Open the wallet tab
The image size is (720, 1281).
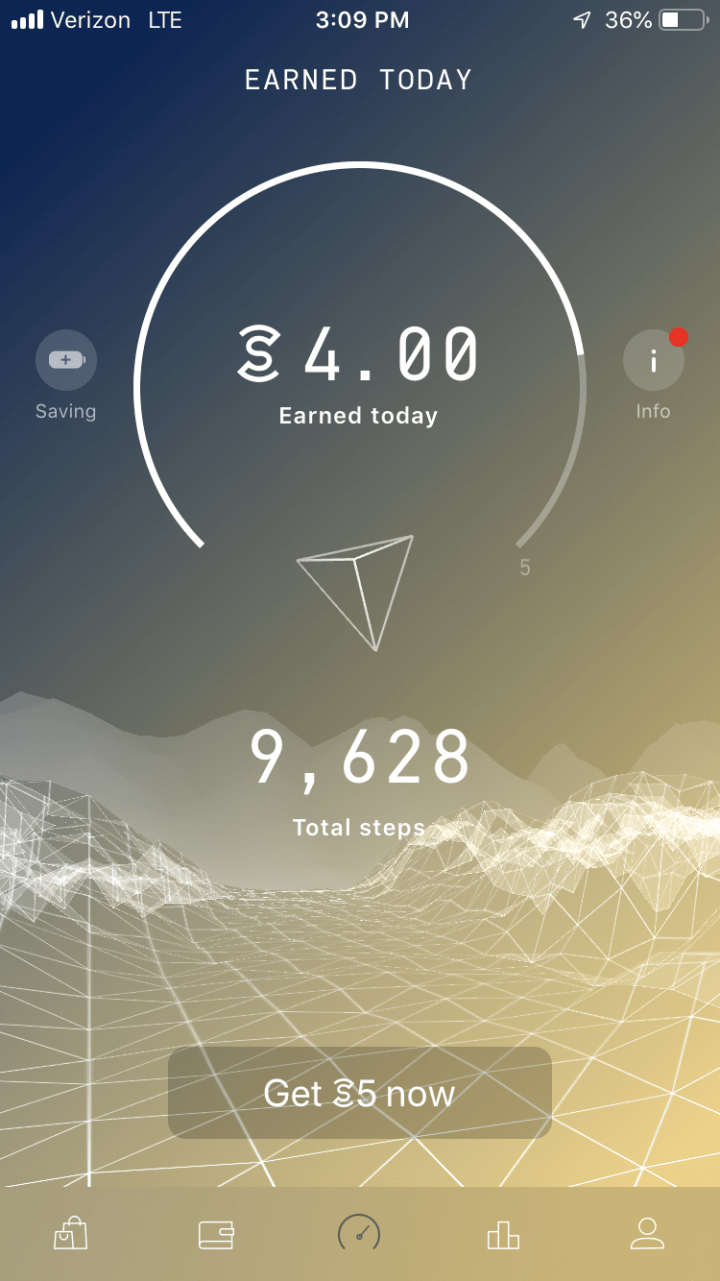pyautogui.click(x=216, y=1234)
